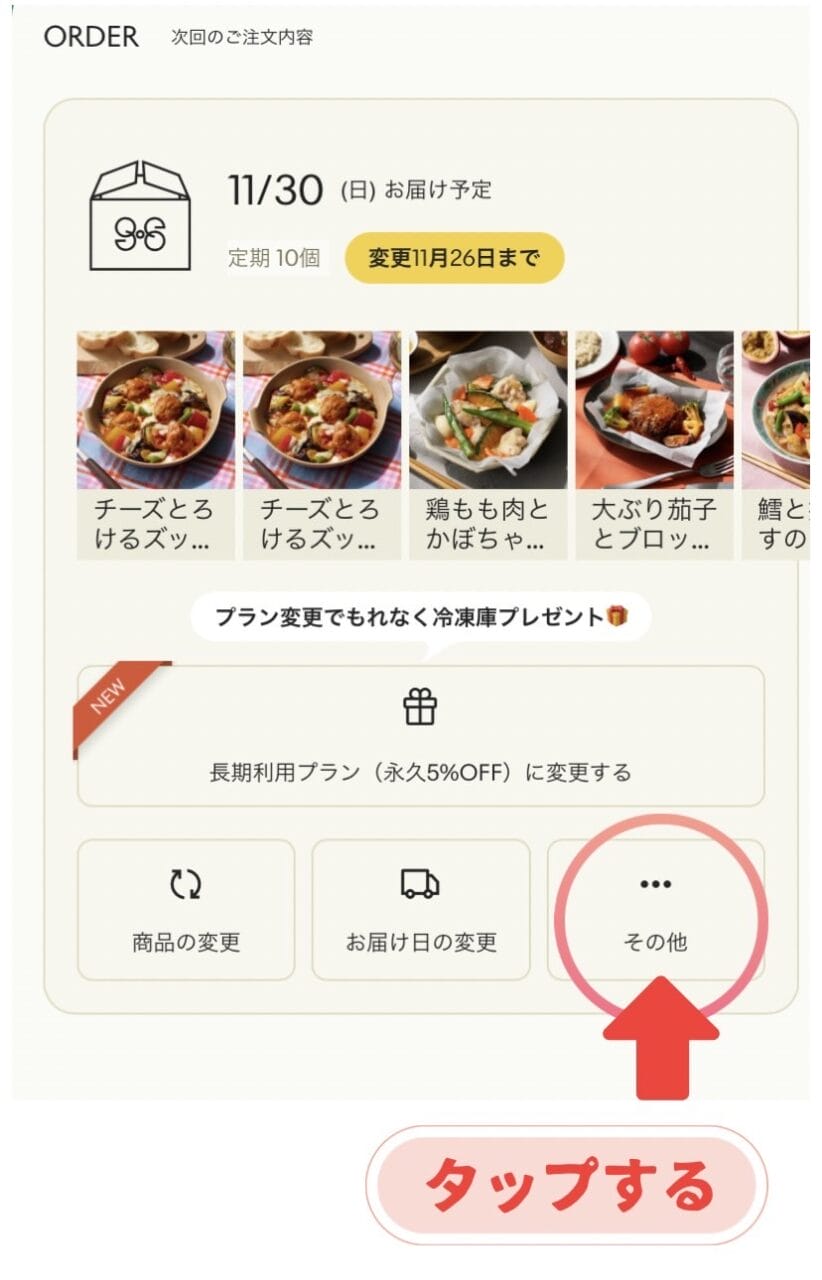
Task: Click the delivery truck icon
Action: tap(419, 883)
